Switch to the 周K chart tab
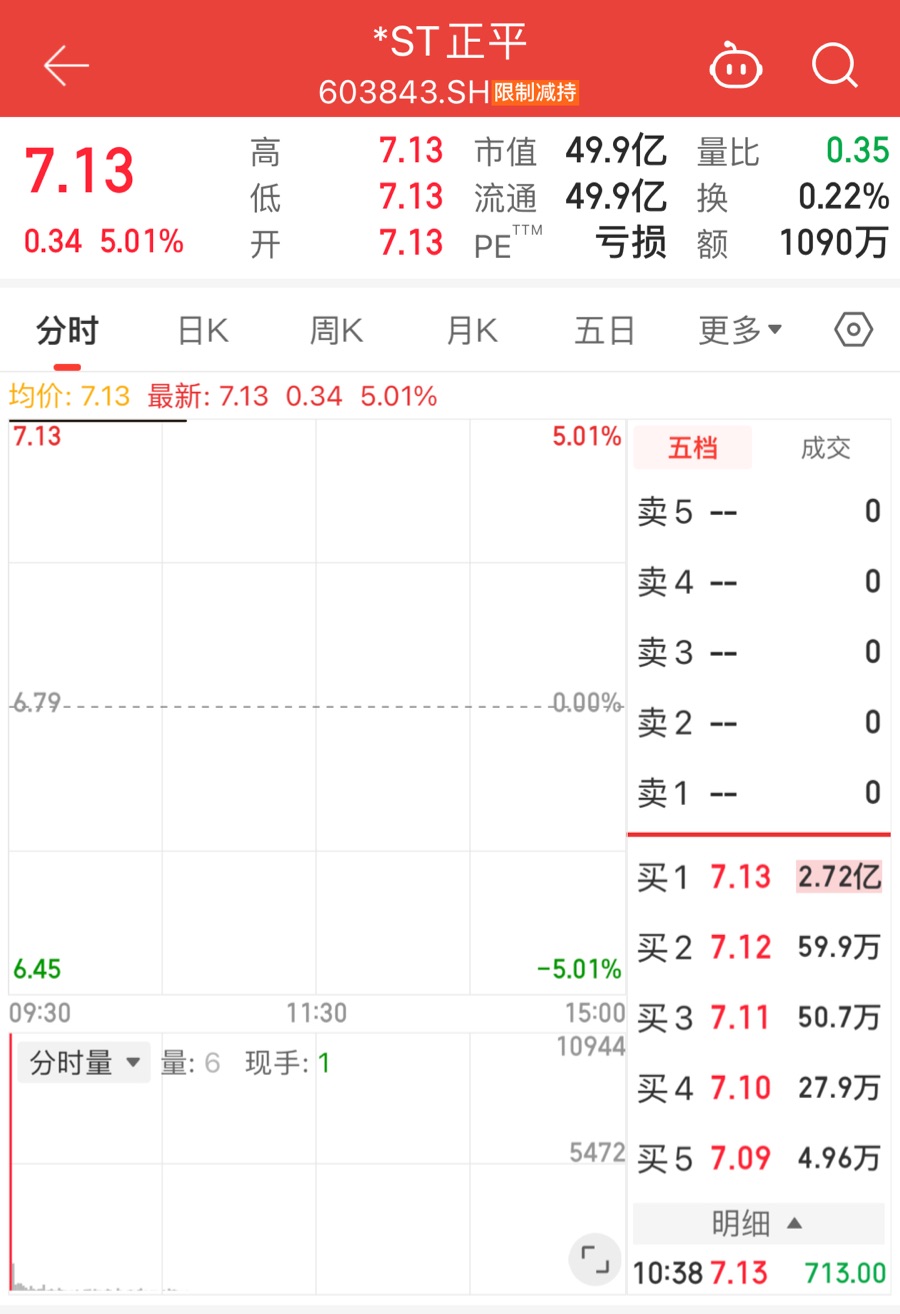This screenshot has width=900, height=1314. click(x=336, y=331)
